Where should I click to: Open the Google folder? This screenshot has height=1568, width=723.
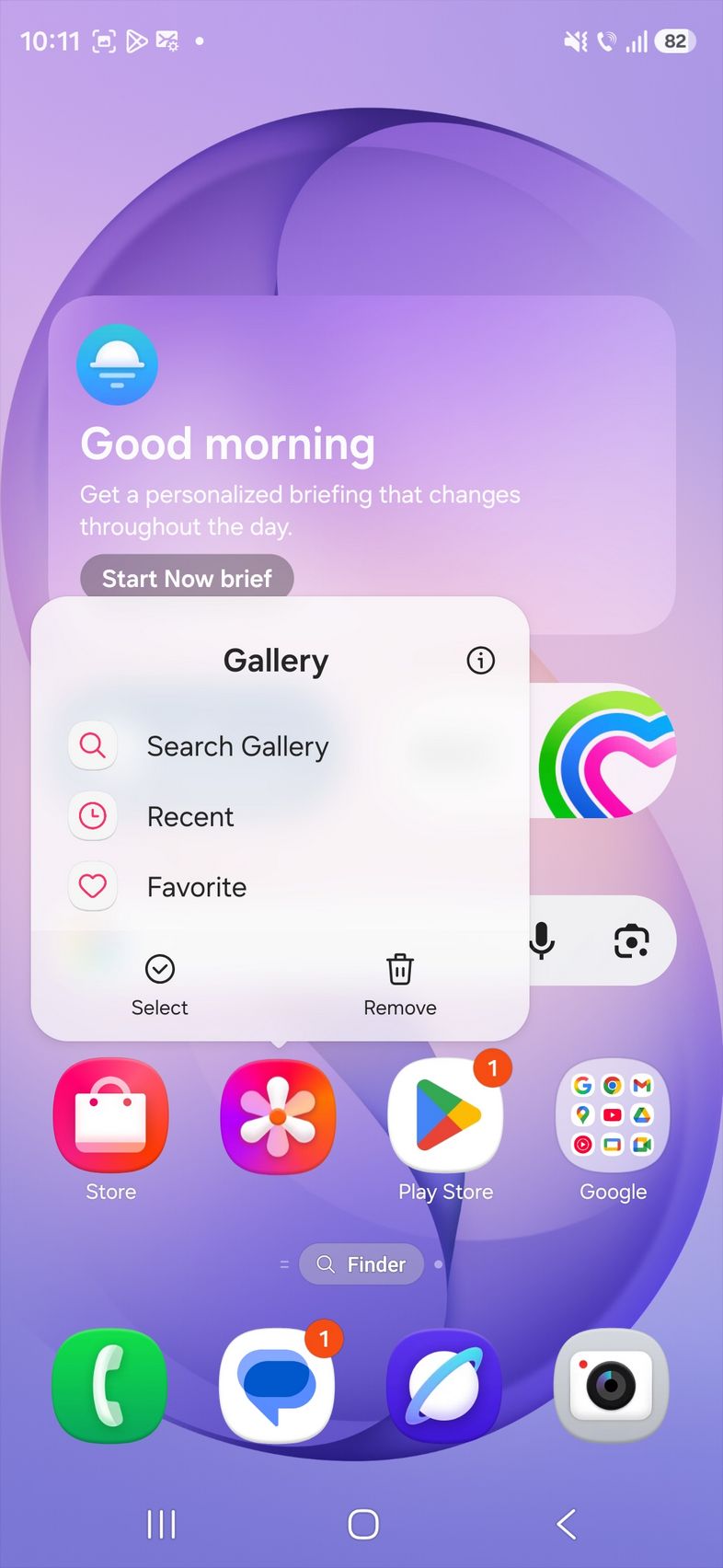(613, 1115)
